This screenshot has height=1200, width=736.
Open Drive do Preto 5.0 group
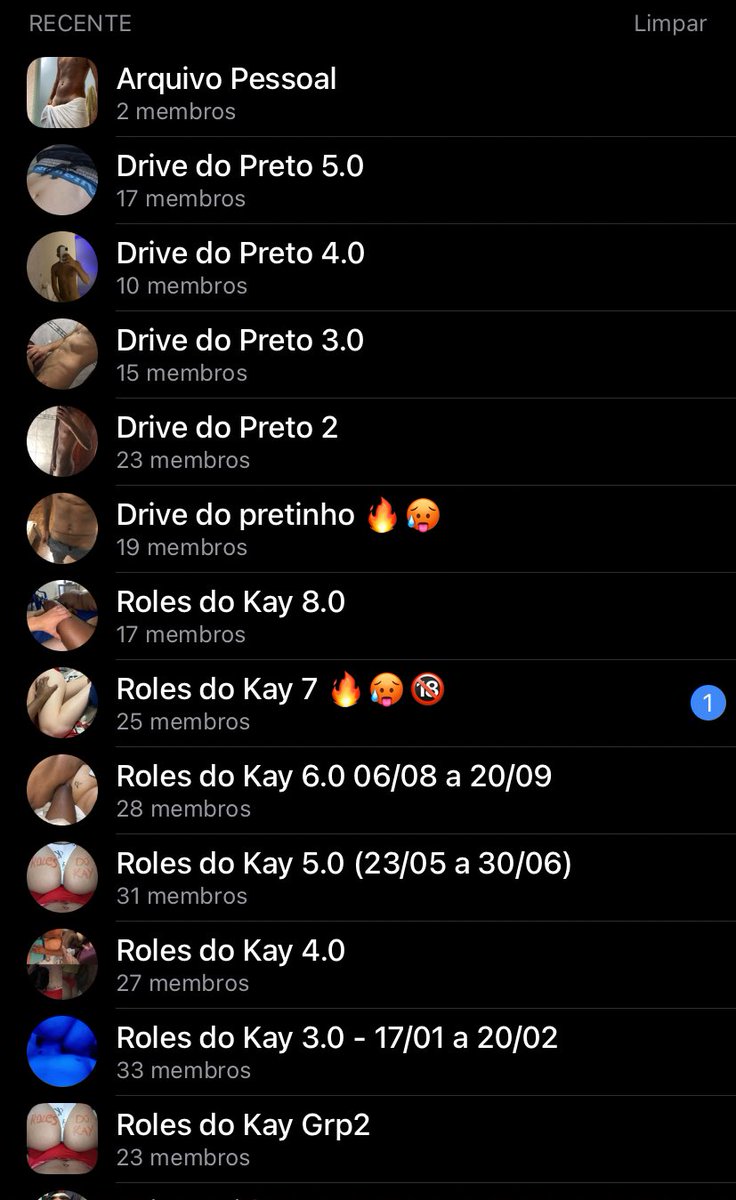coord(240,180)
